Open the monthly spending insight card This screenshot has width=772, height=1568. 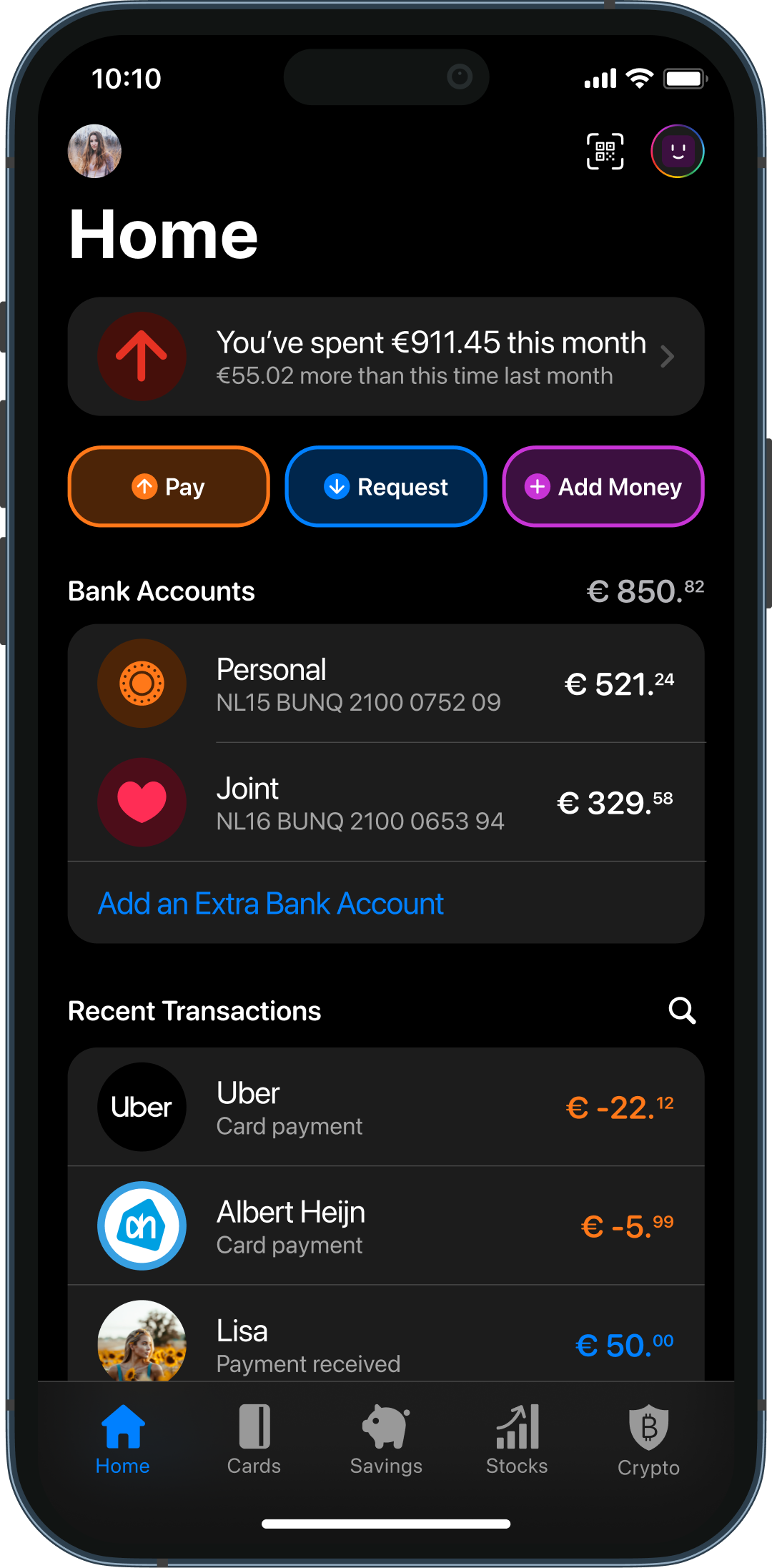(x=386, y=357)
